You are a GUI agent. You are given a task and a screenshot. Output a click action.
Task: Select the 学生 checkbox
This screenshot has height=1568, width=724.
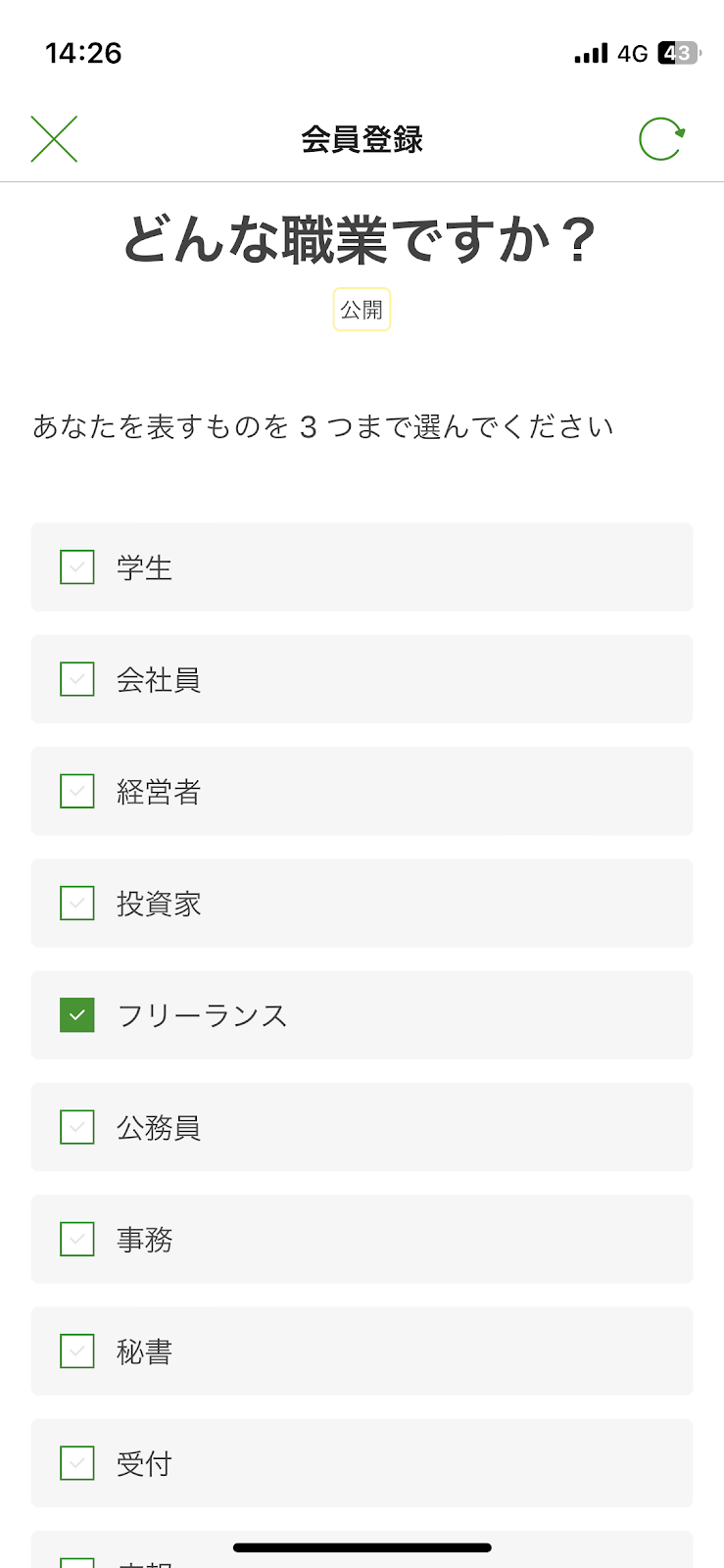point(77,567)
